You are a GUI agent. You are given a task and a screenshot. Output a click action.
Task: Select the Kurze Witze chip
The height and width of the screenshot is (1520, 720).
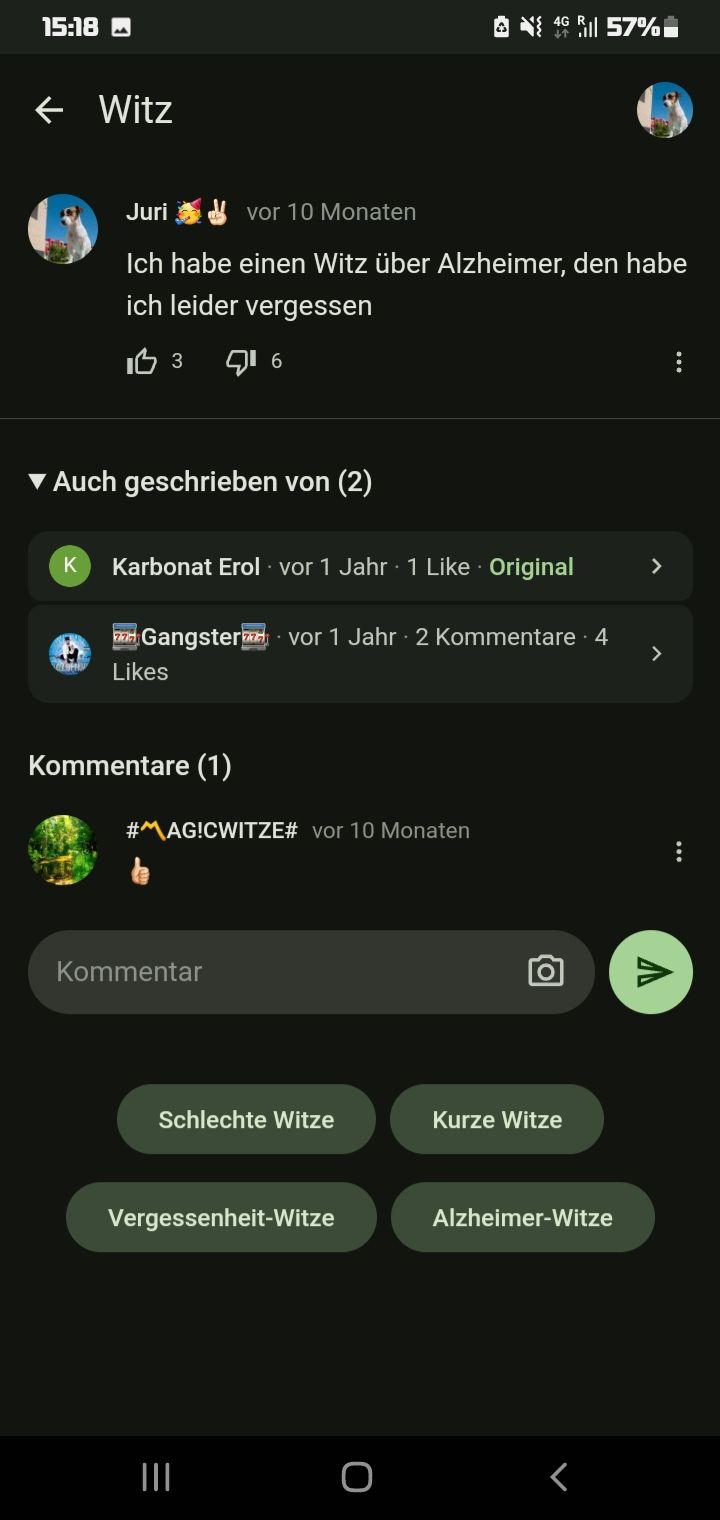pos(497,1120)
